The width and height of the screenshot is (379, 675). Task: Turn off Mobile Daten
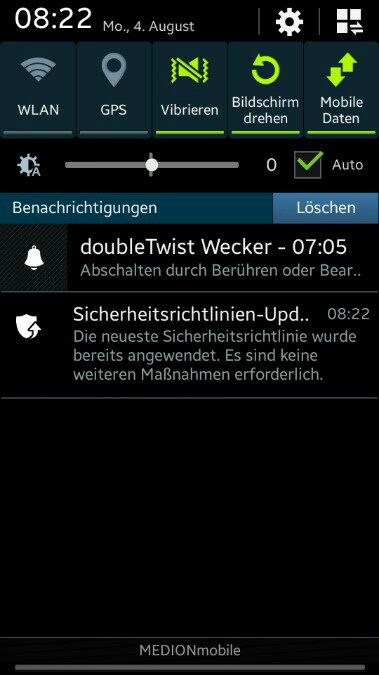[x=341, y=90]
